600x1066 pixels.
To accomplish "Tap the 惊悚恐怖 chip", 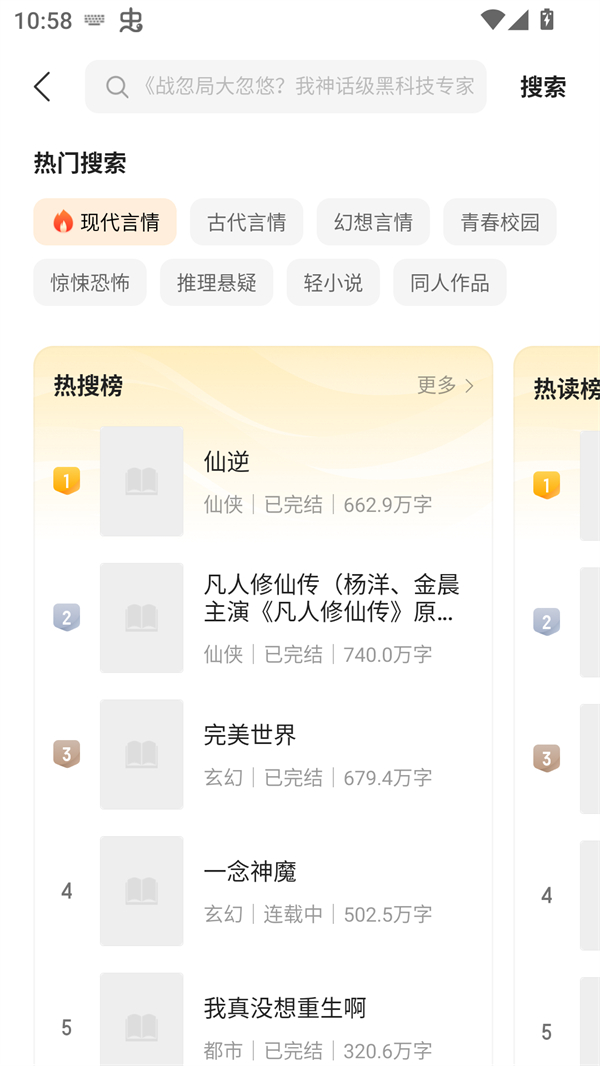I will pyautogui.click(x=90, y=283).
